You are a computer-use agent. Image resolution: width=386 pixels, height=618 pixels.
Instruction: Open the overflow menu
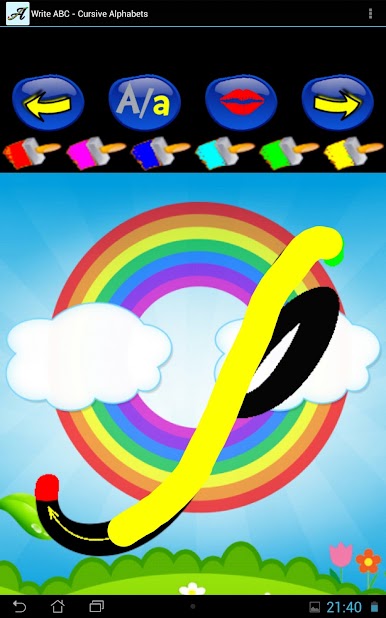point(370,13)
